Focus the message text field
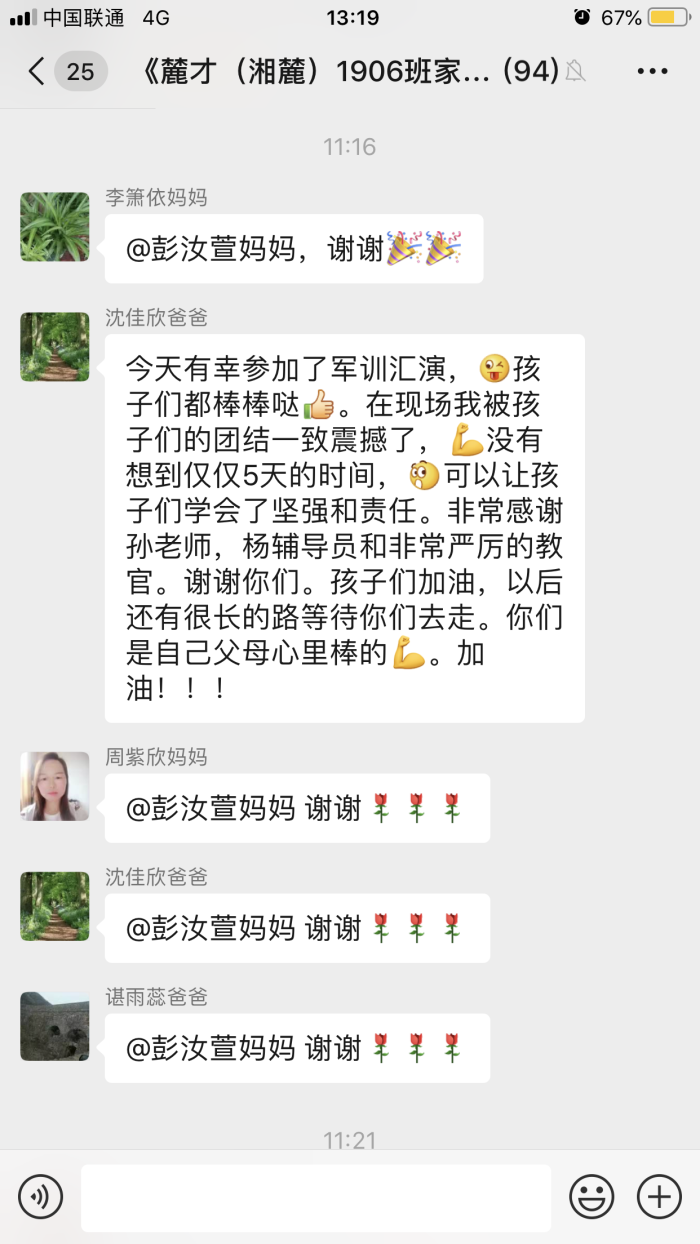Screen dimensions: 700x1244 [x=316, y=1197]
